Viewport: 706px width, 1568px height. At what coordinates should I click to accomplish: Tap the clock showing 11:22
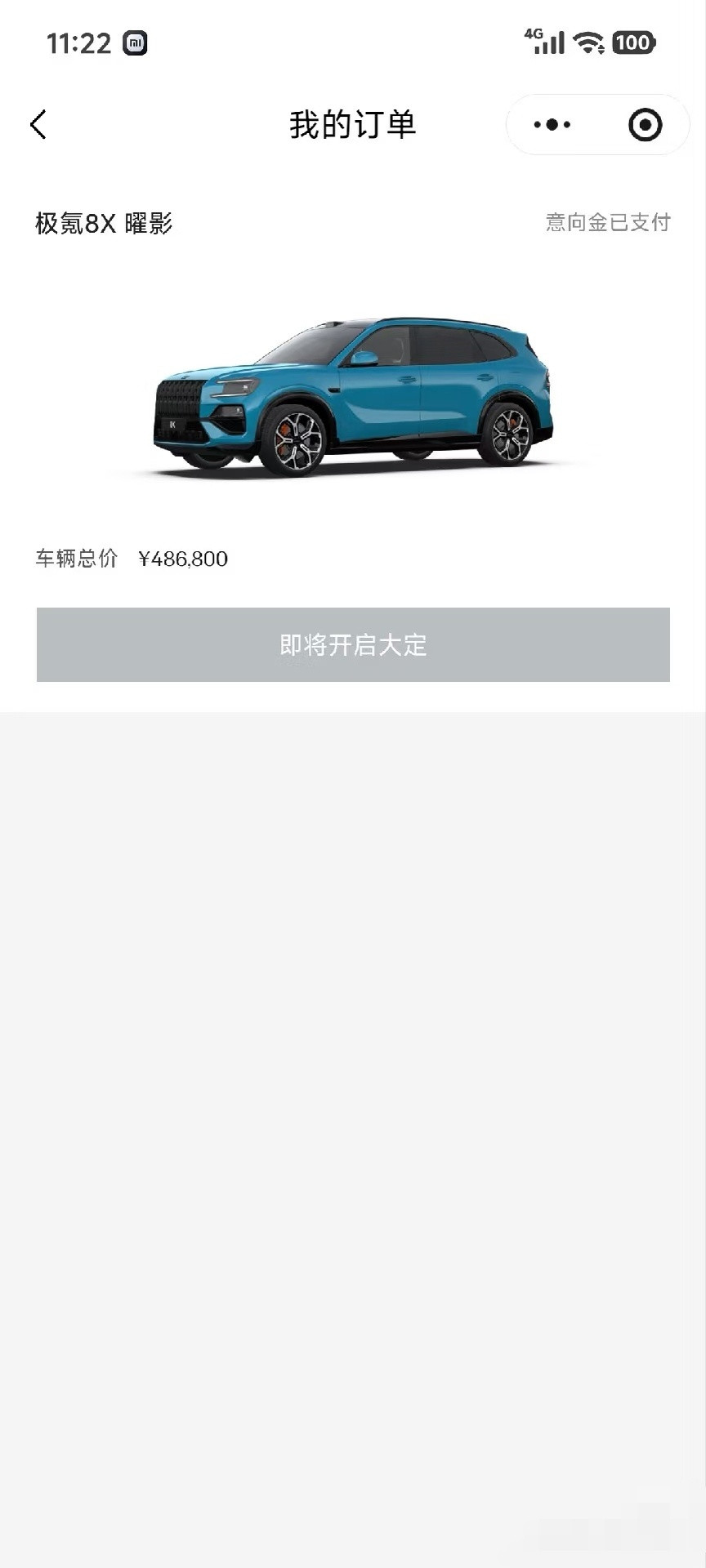point(79,41)
